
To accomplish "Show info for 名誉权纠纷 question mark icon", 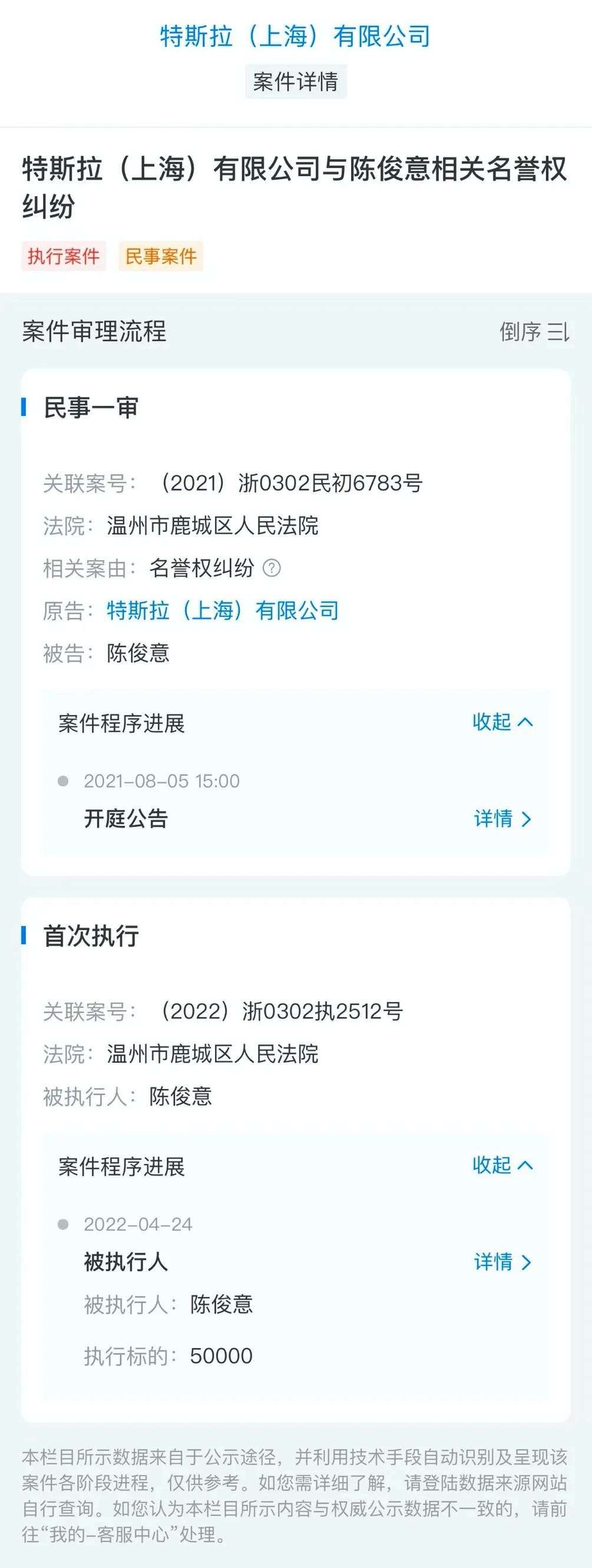I will pos(272,568).
